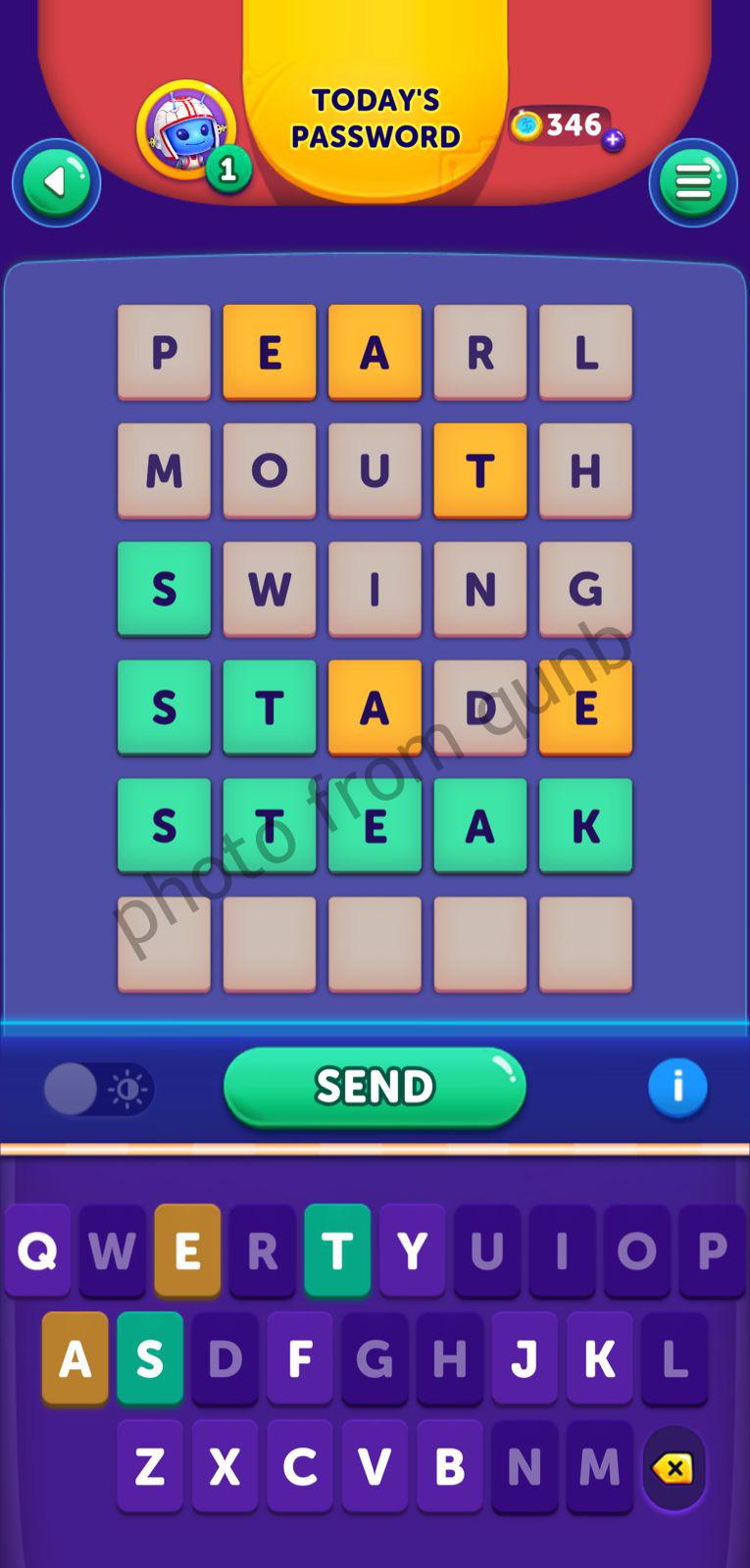Send the current guess
Image resolution: width=750 pixels, height=1568 pixels.
pyautogui.click(x=375, y=1086)
